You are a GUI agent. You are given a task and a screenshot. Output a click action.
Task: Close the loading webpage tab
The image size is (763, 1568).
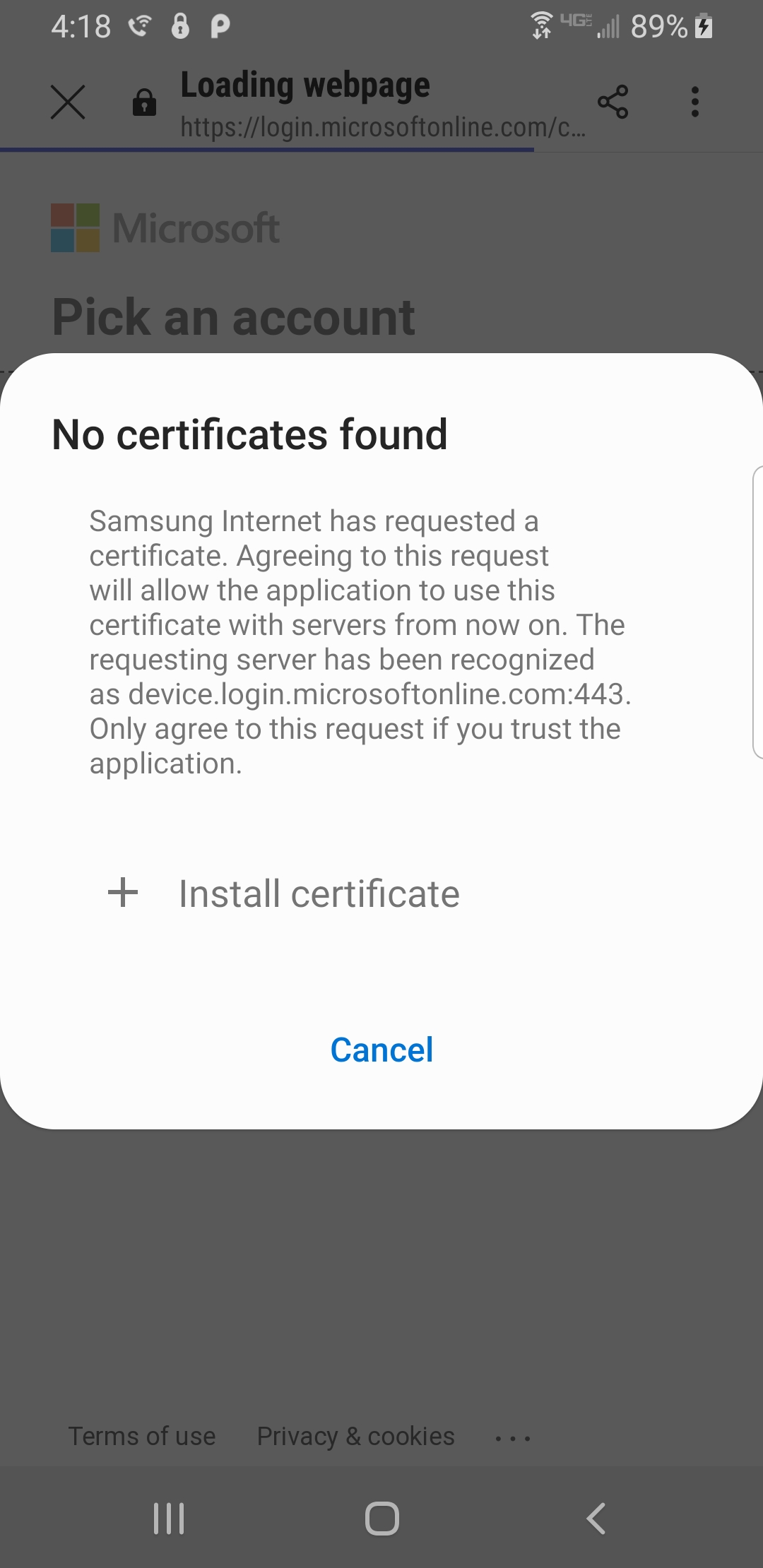tap(68, 102)
